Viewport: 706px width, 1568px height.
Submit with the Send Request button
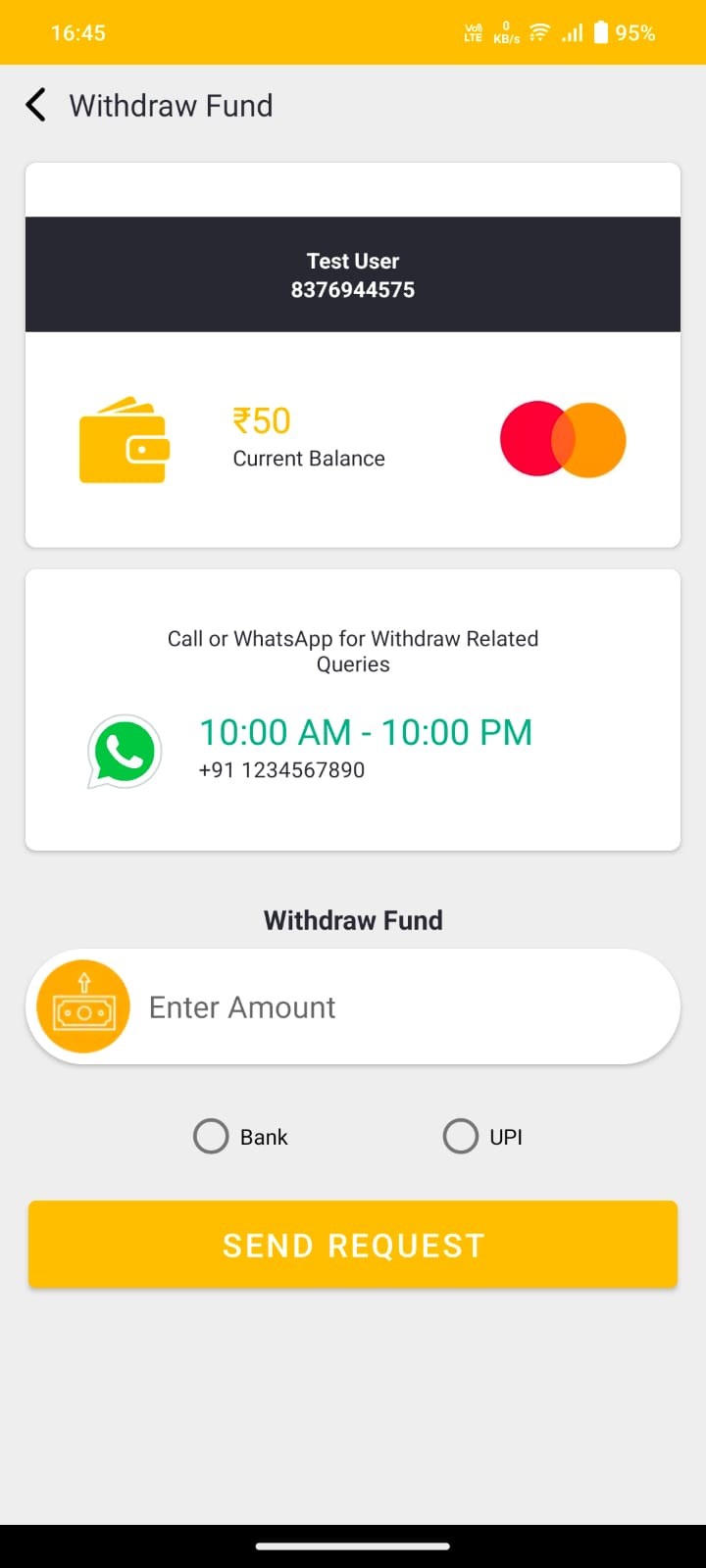point(353,1245)
